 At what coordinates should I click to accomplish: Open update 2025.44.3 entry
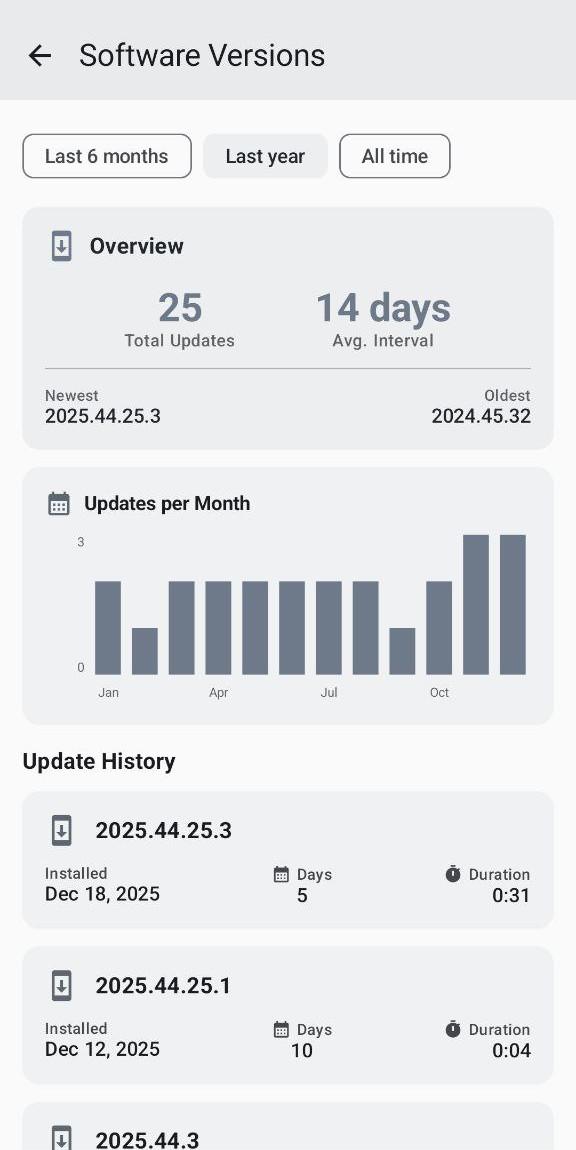[288, 1126]
